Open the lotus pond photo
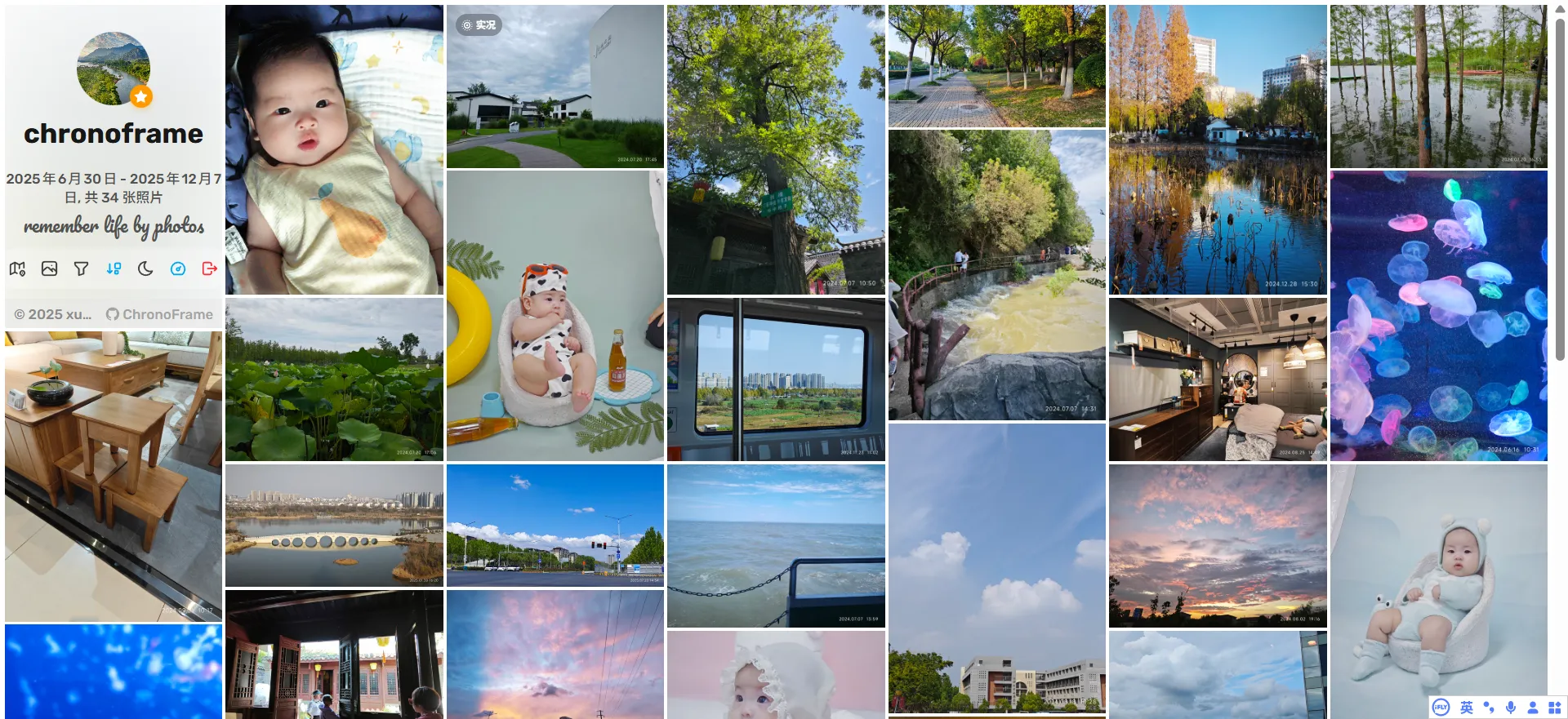Screen dimensions: 1568x719 click(334, 379)
